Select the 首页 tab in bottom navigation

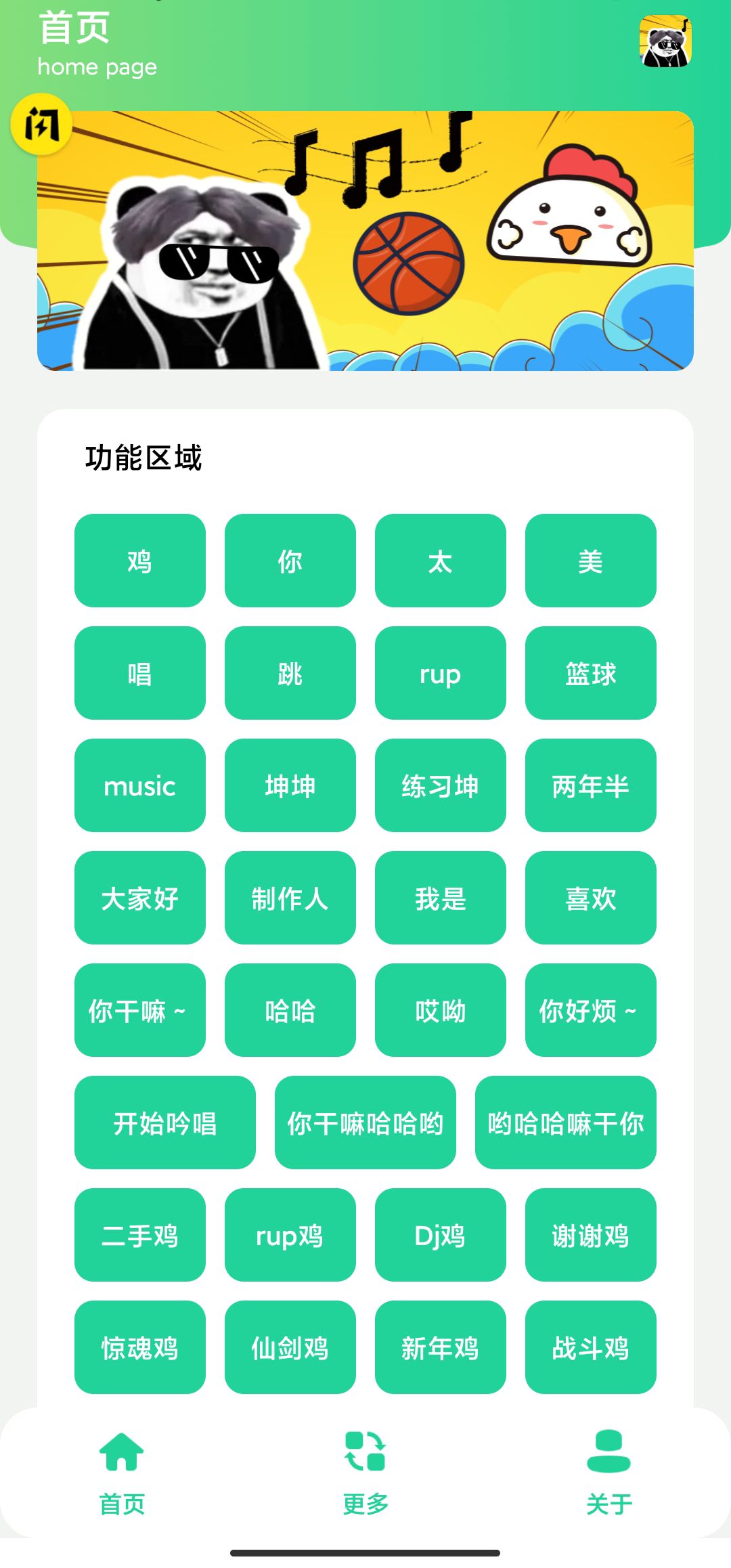(x=122, y=1498)
